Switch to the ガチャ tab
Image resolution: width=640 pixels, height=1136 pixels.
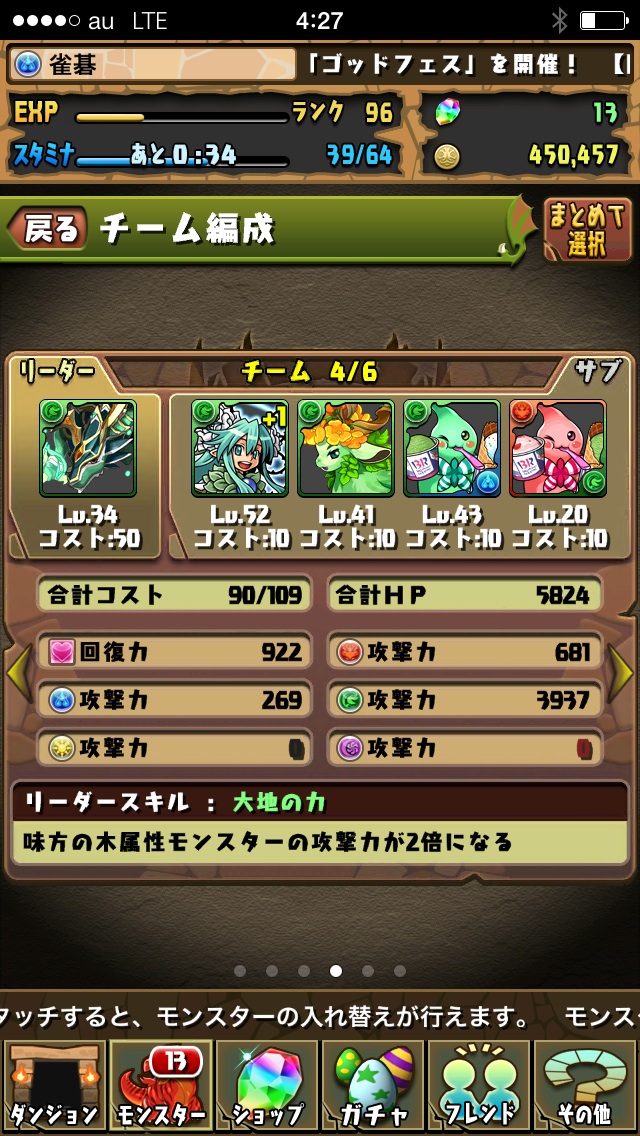tap(372, 1086)
